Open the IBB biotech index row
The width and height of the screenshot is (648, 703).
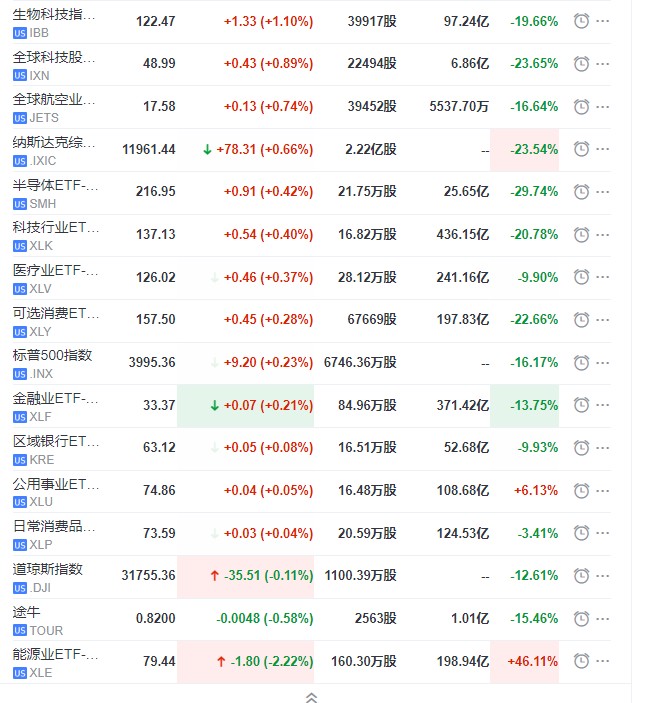[55, 22]
